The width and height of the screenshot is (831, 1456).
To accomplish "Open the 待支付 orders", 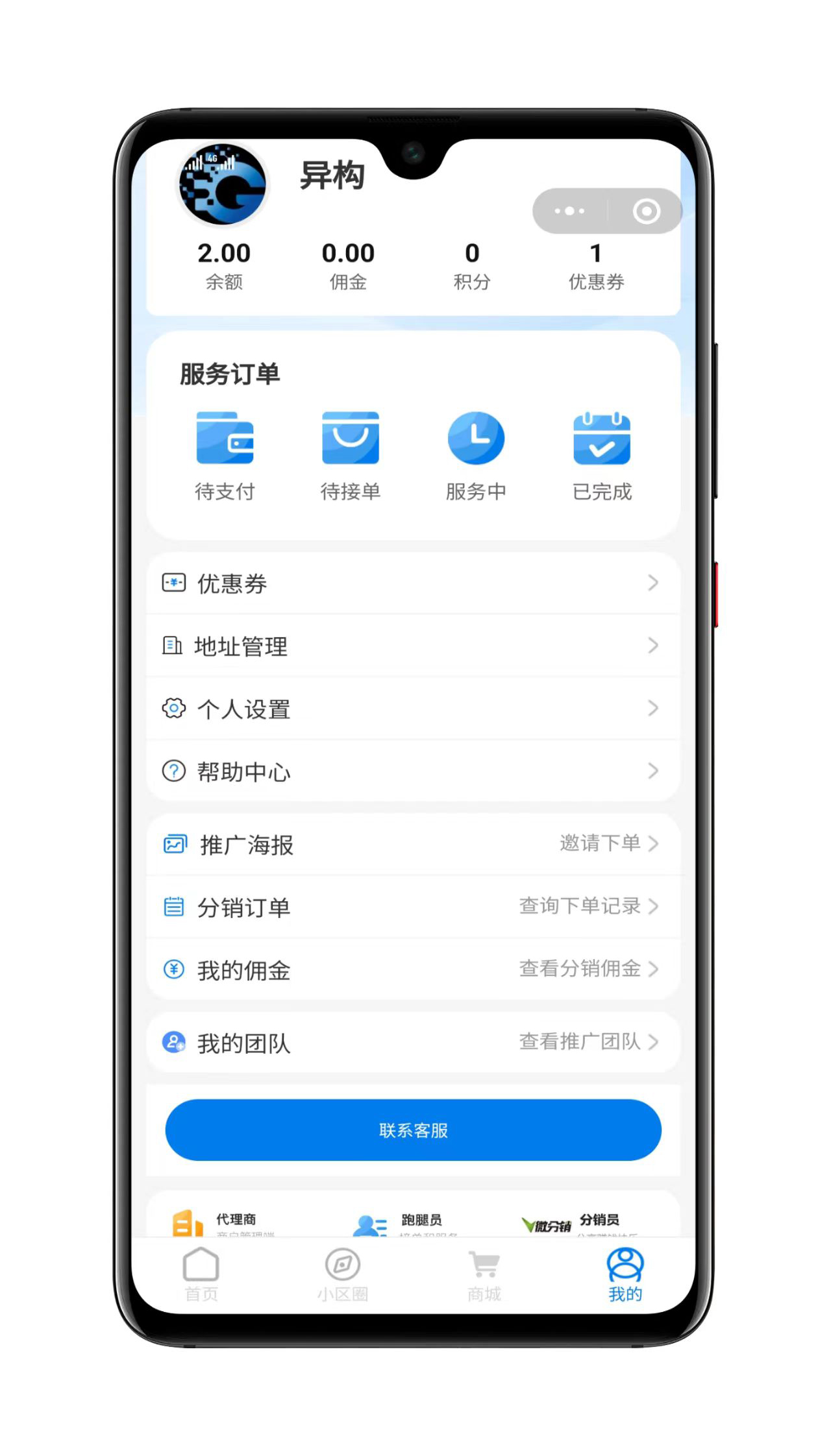I will 225,455.
